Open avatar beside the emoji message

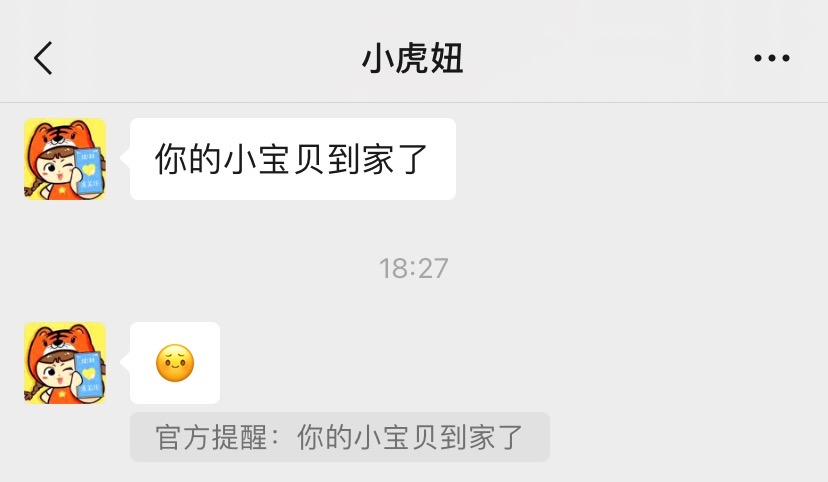click(65, 363)
